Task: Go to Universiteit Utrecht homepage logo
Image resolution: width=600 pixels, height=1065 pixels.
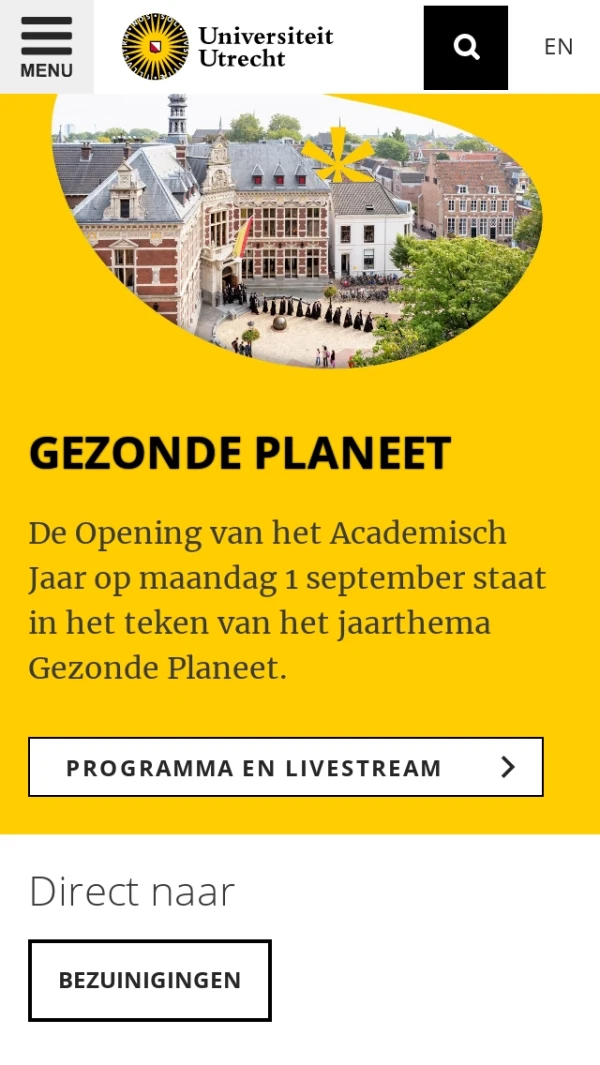Action: tap(228, 47)
